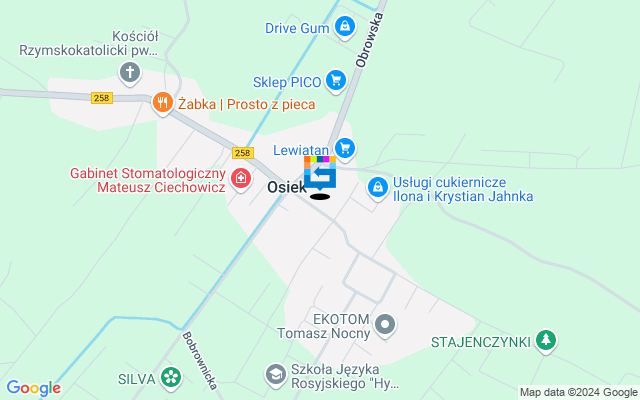Select the EKOTOM Tomasz Nocny marker
Screen dimensions: 640x400
click(386, 325)
